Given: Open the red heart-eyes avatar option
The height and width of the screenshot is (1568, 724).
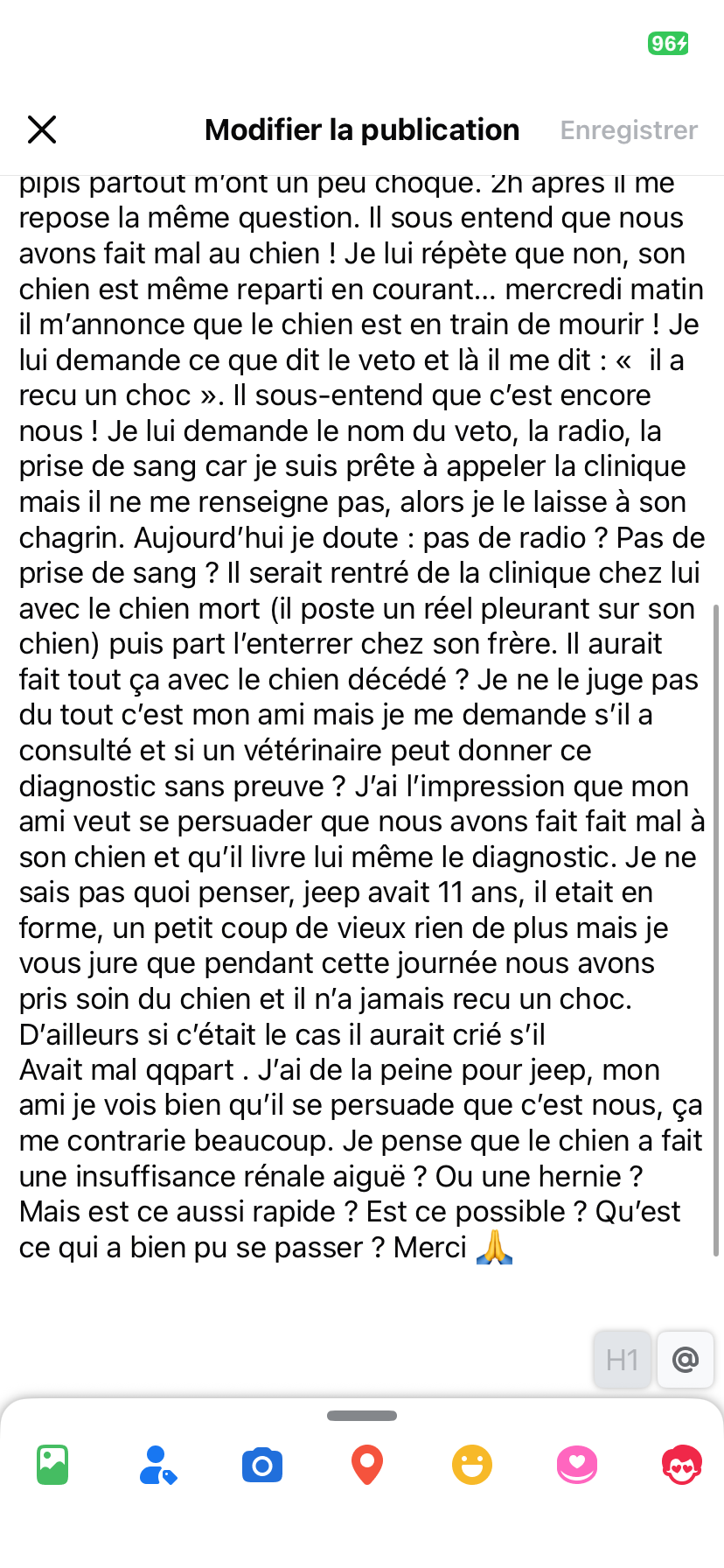Looking at the screenshot, I should [682, 1465].
